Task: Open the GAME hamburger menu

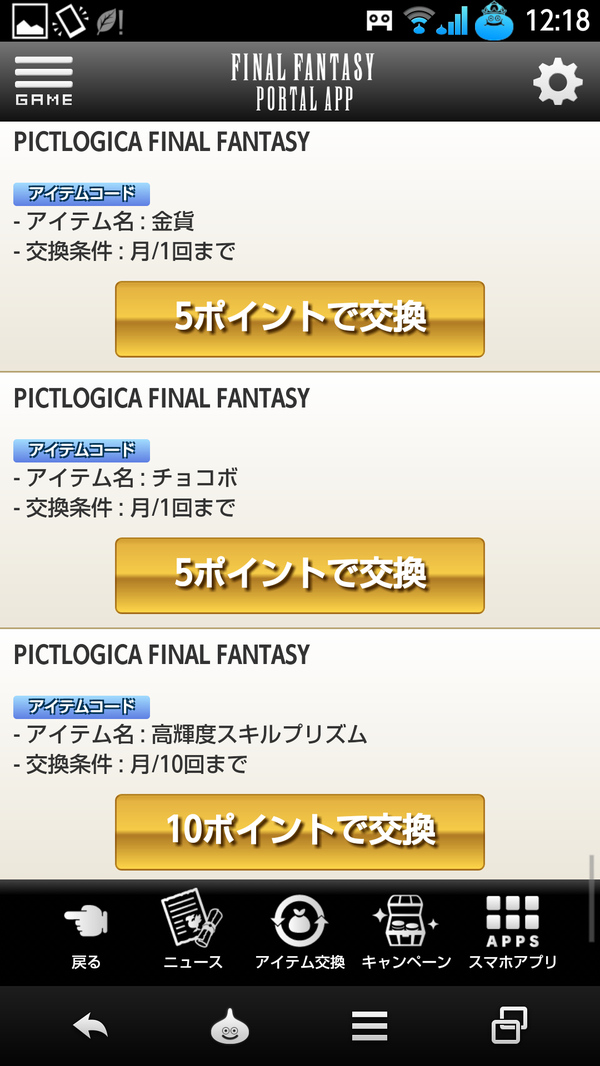Action: [x=44, y=82]
